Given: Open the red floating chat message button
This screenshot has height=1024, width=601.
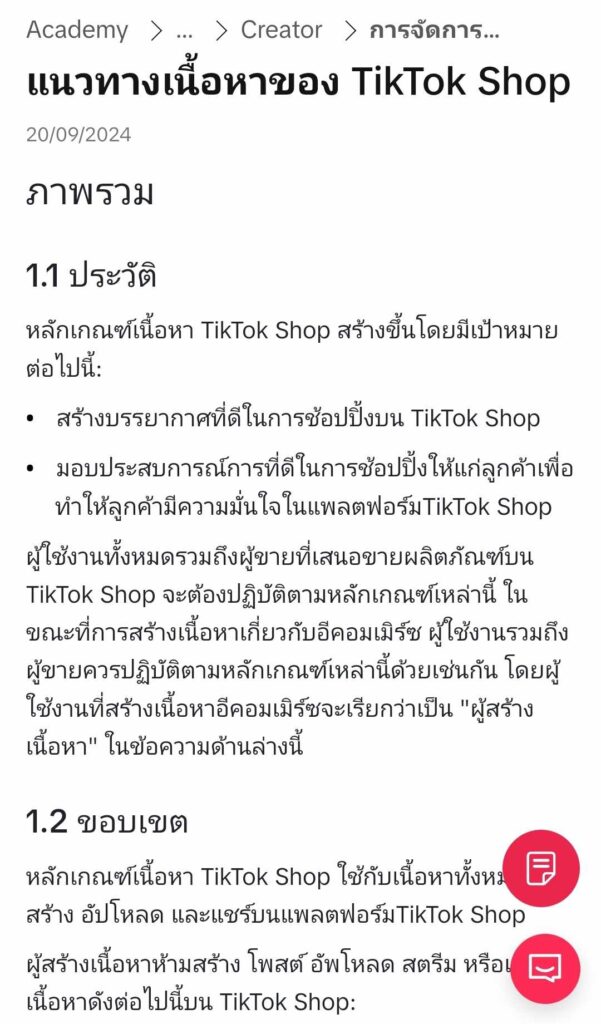Looking at the screenshot, I should tap(545, 967).
